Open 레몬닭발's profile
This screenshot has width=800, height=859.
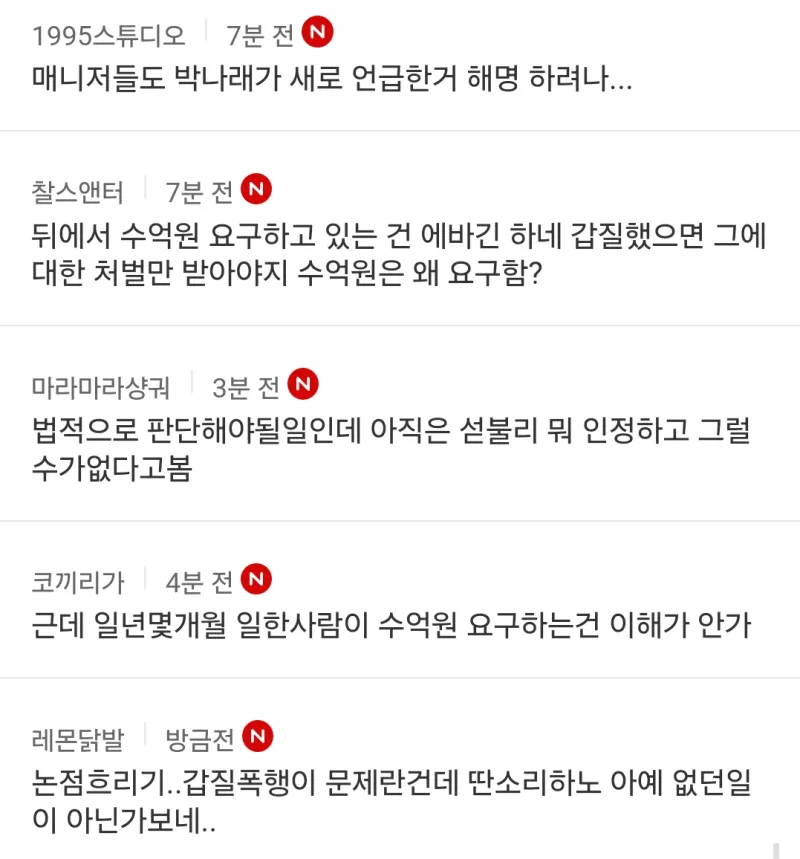click(x=78, y=739)
